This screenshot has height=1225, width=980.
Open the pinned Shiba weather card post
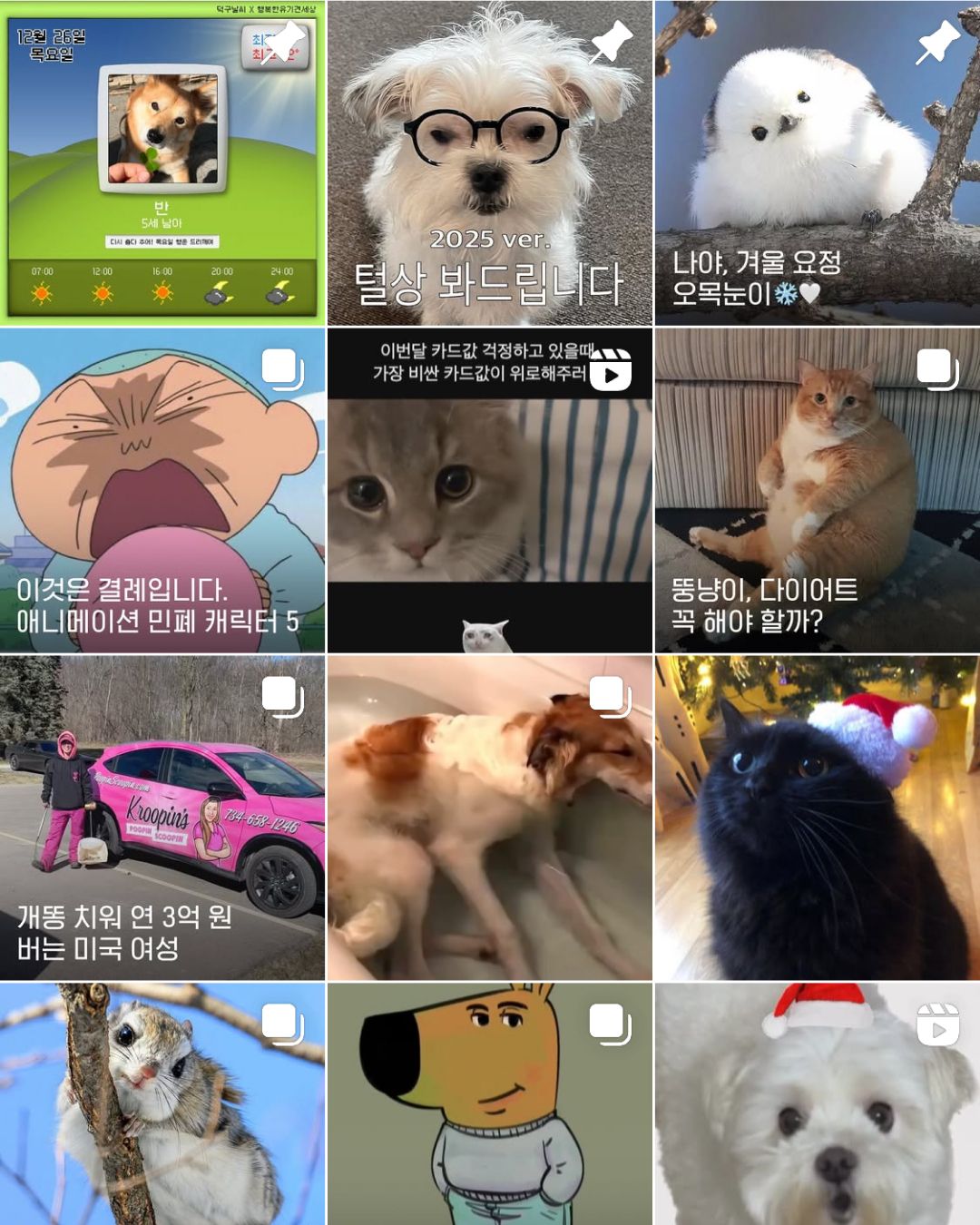point(162,163)
